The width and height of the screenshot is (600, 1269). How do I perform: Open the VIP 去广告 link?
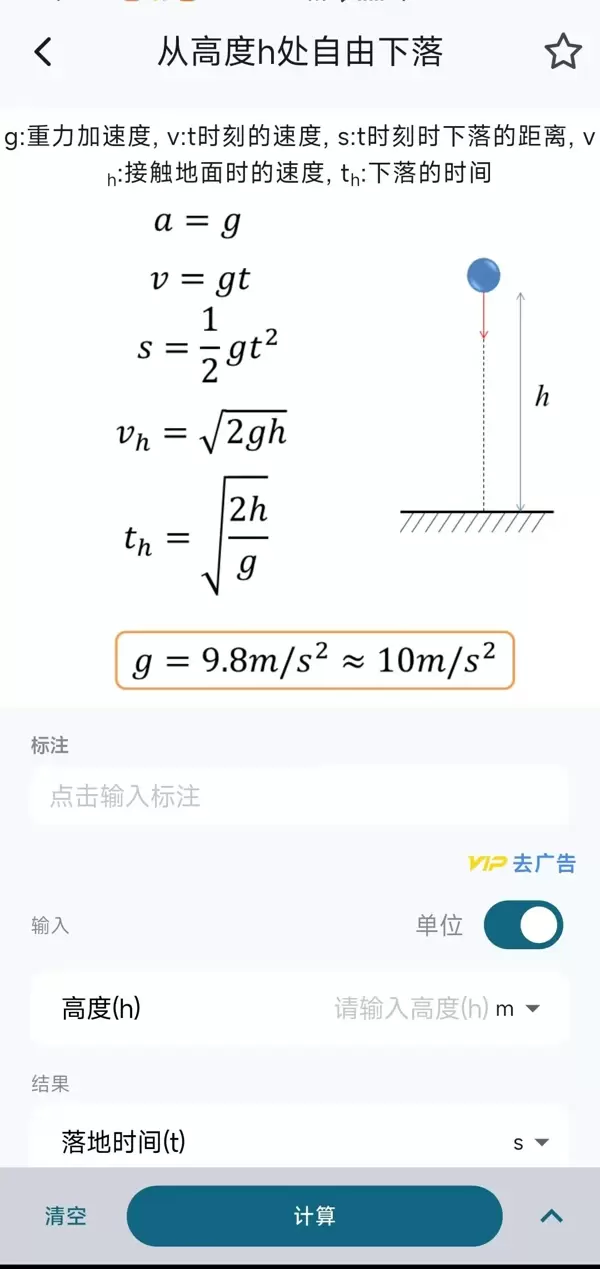521,863
